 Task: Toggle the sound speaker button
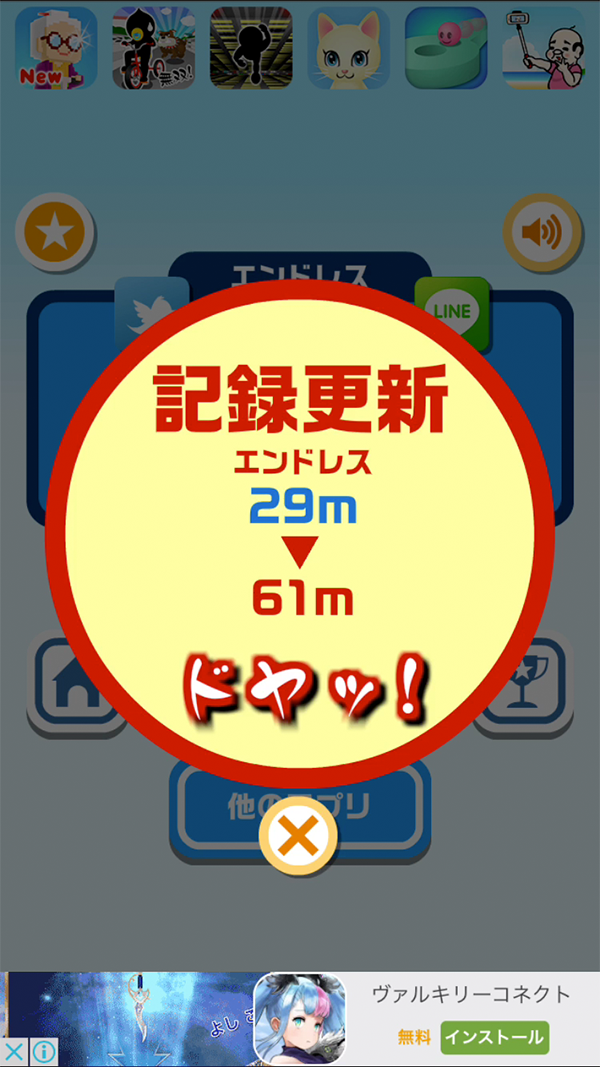coord(541,234)
